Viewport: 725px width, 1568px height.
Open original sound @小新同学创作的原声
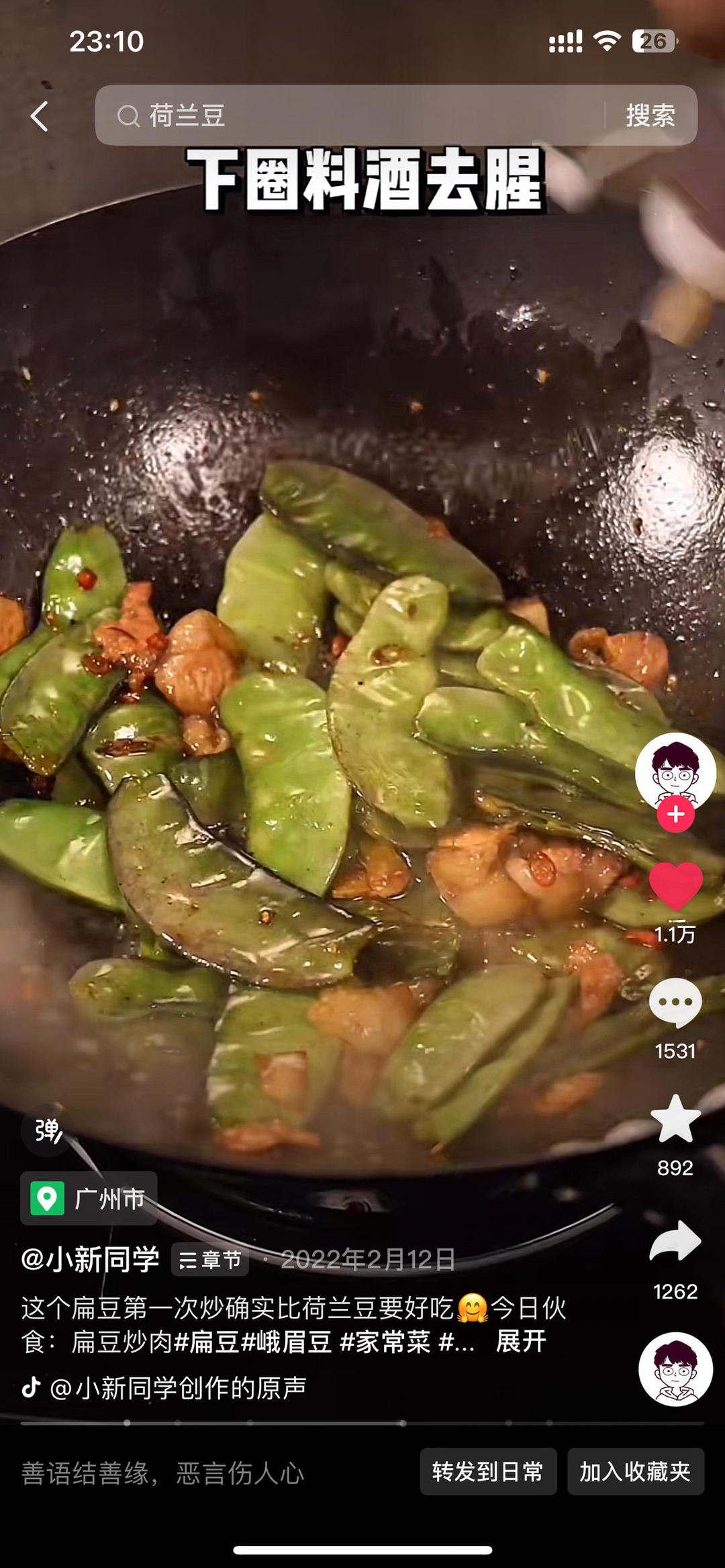(x=177, y=1387)
